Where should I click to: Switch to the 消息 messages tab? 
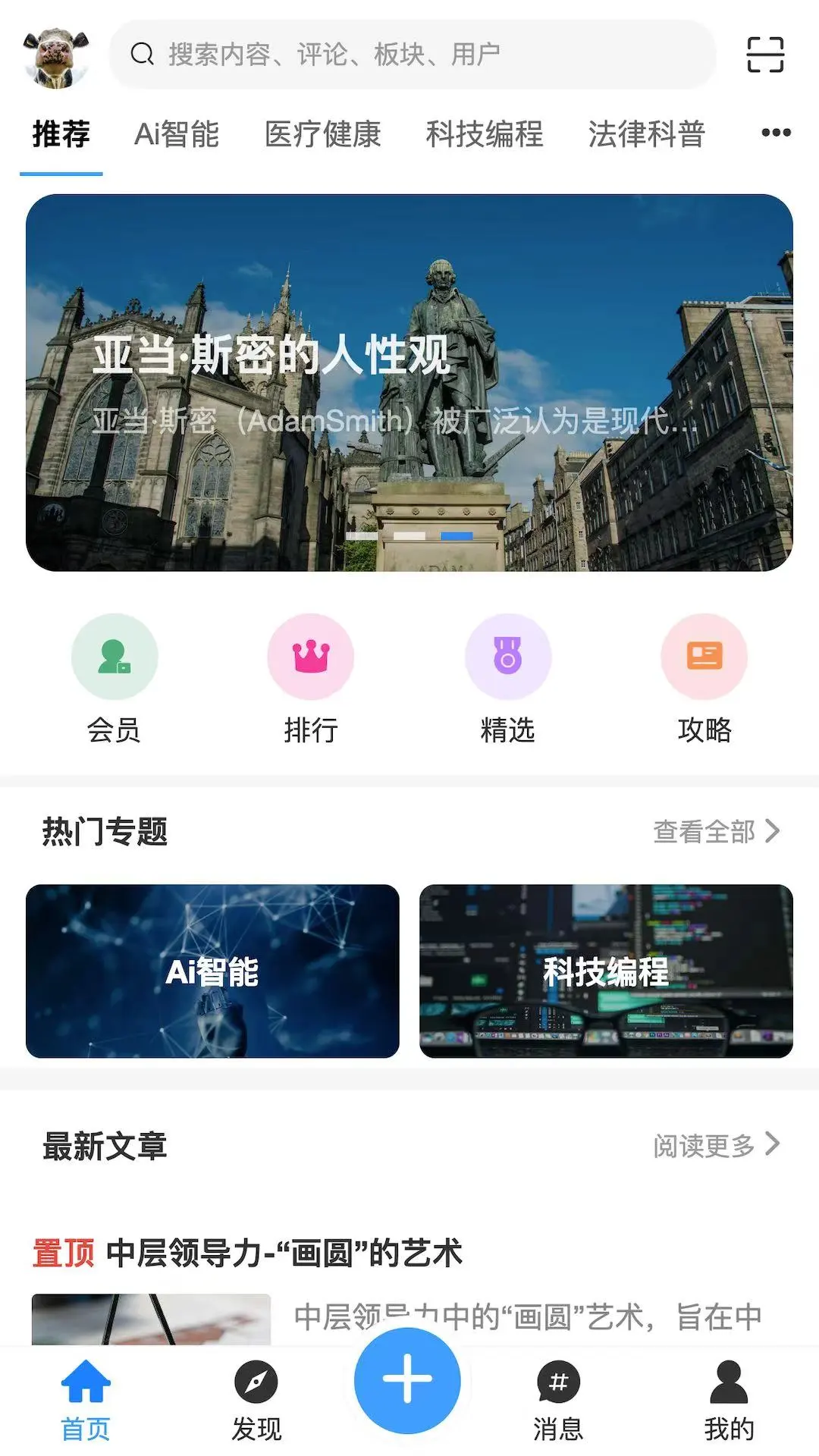tap(558, 1399)
